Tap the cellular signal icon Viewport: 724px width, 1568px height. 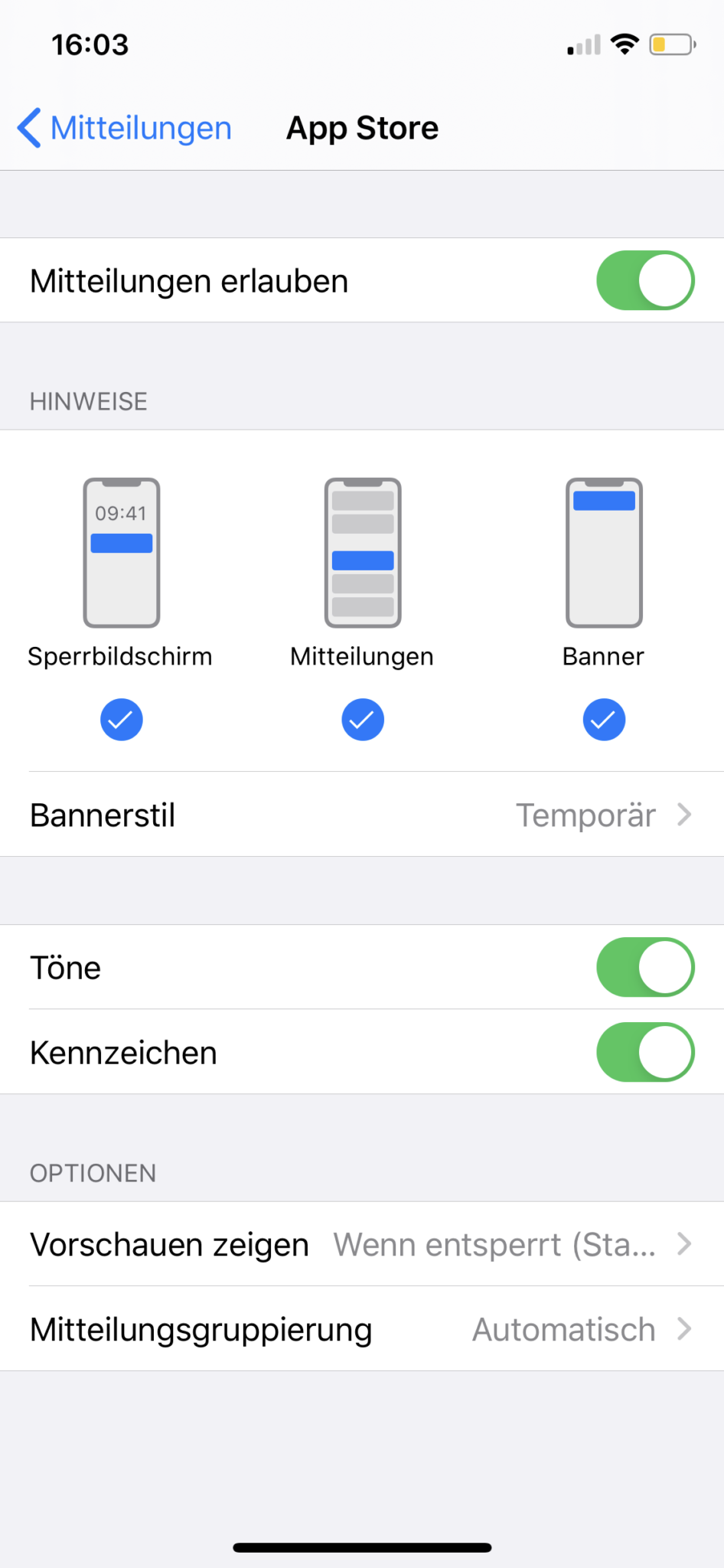pyautogui.click(x=583, y=44)
